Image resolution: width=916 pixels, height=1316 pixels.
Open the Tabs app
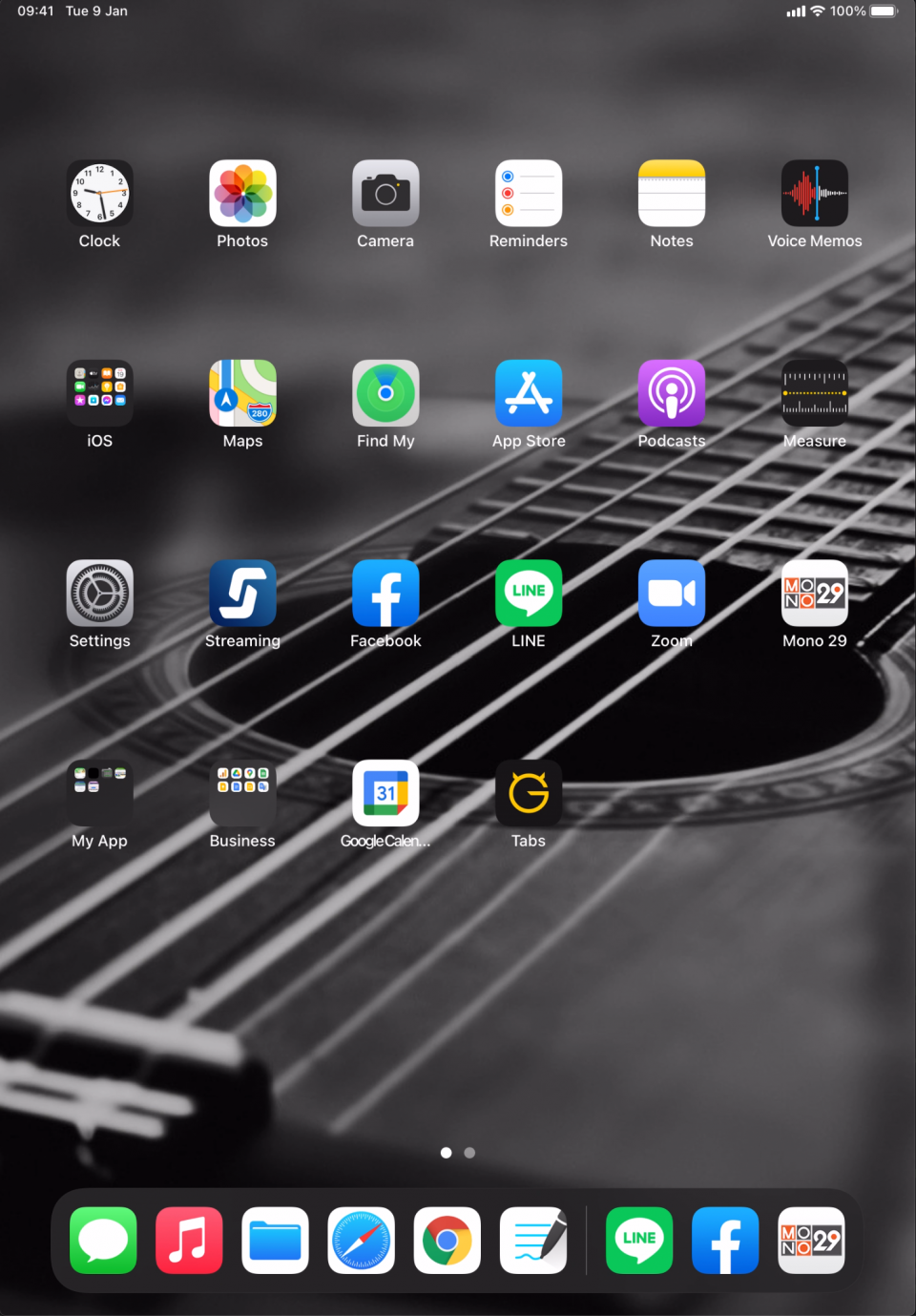pos(529,793)
